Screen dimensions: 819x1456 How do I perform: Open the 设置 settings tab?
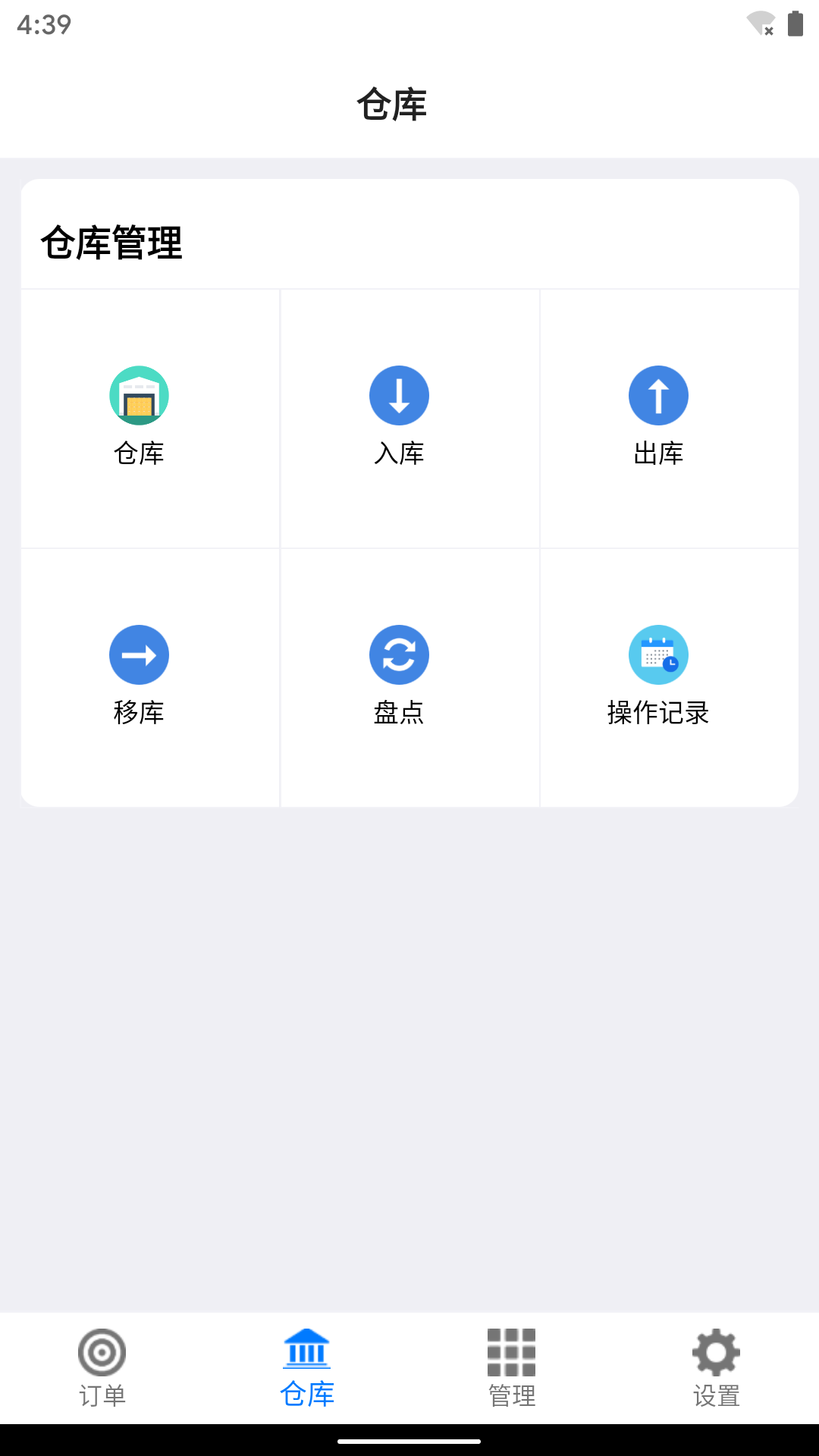coord(717,1368)
